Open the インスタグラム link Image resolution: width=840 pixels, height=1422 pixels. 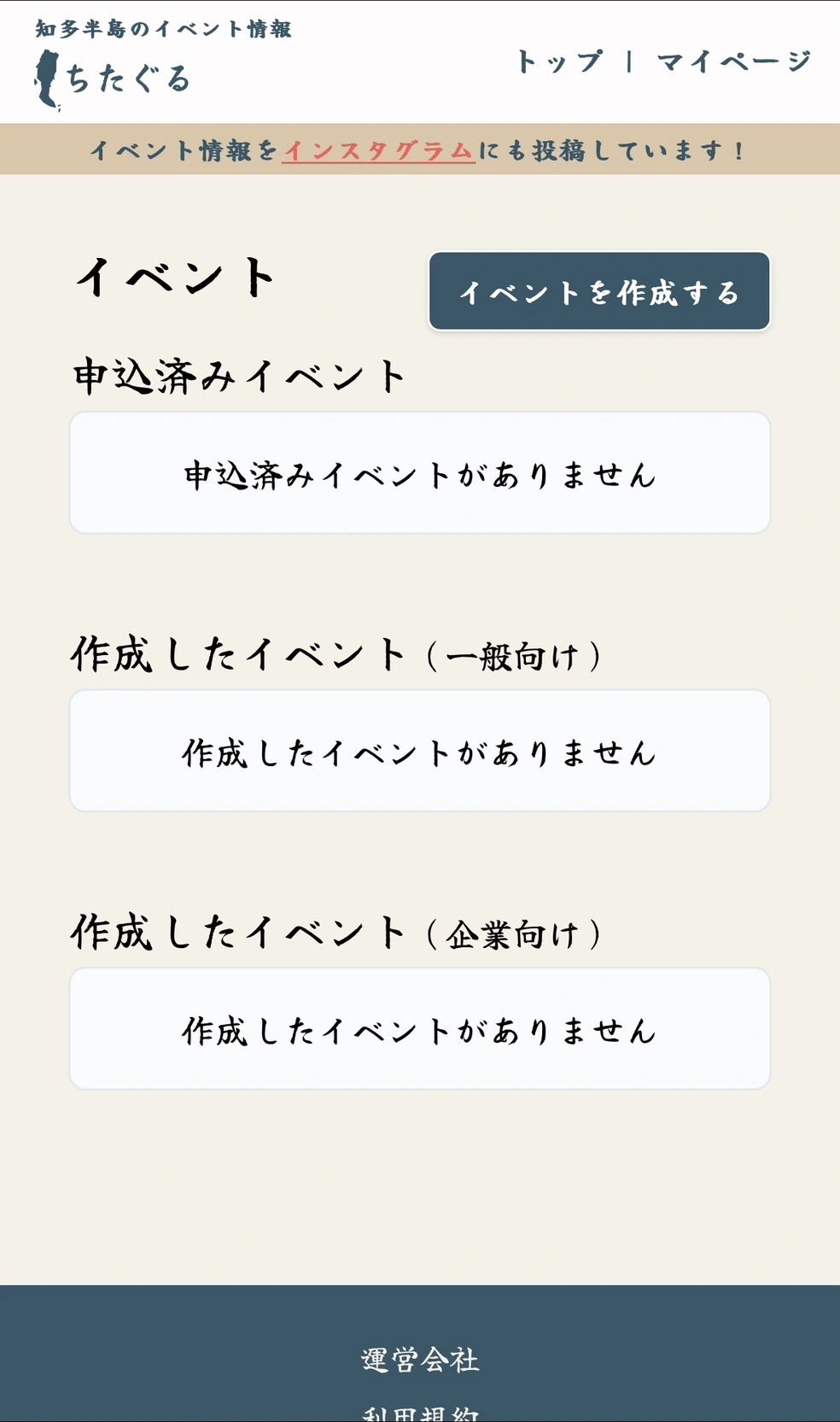379,151
